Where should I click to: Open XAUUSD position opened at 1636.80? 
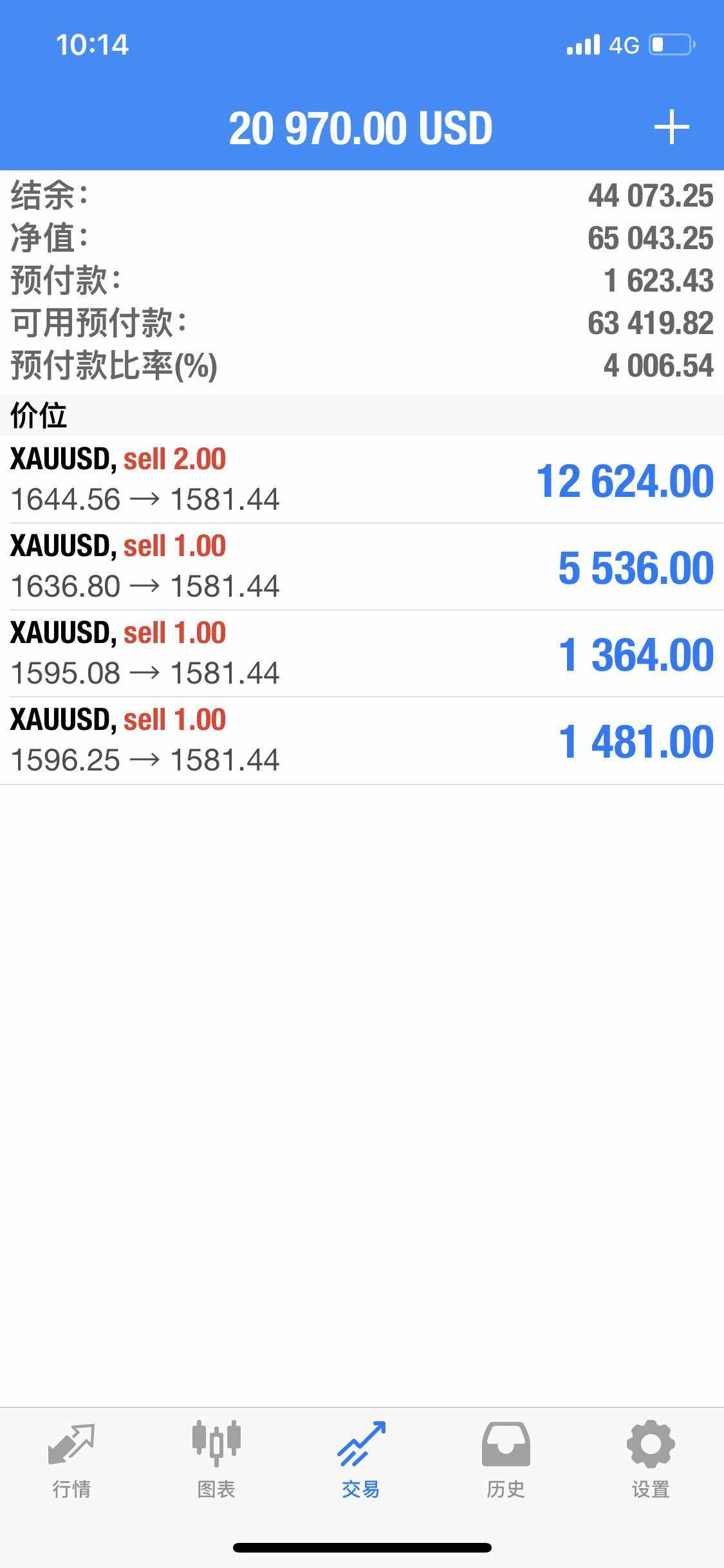click(x=362, y=566)
